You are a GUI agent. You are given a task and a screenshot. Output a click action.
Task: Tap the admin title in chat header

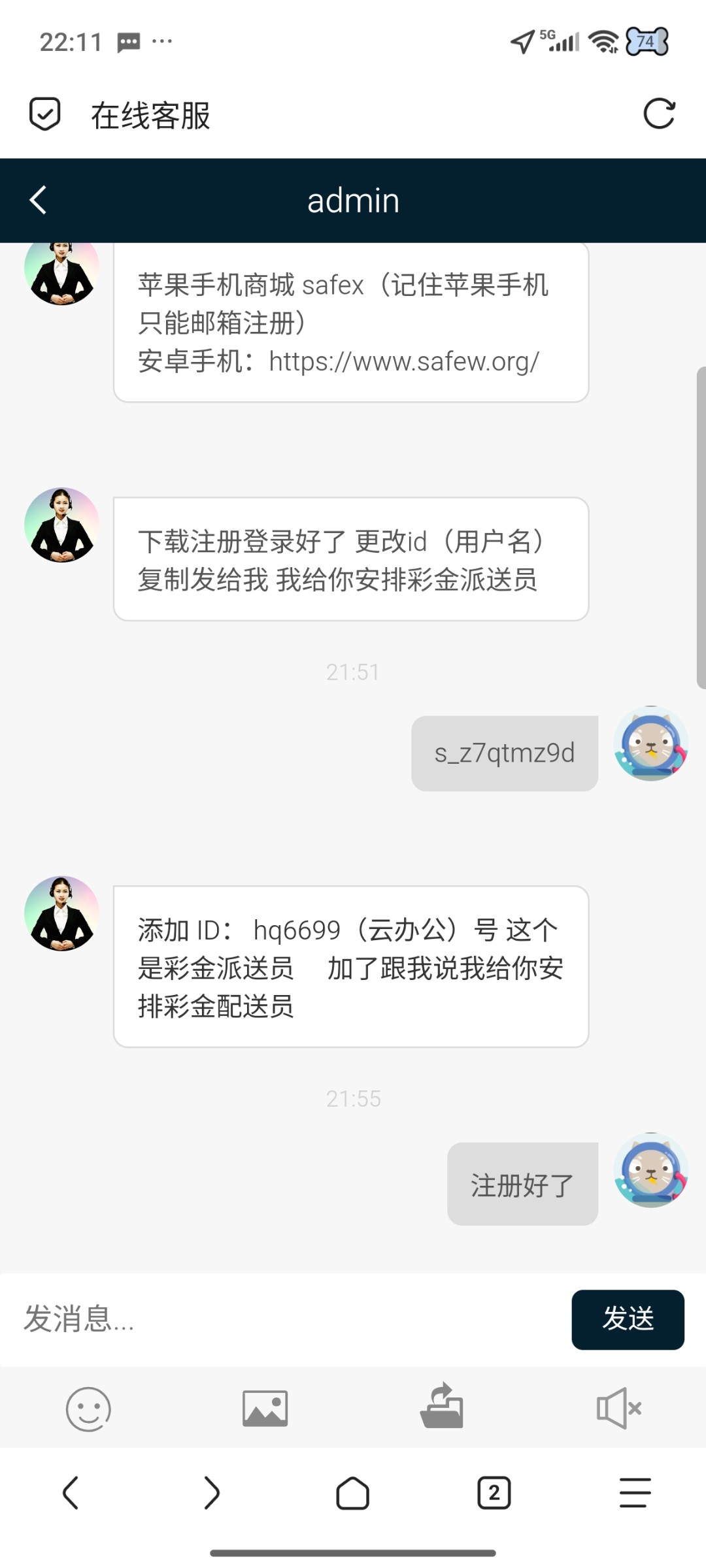click(353, 200)
